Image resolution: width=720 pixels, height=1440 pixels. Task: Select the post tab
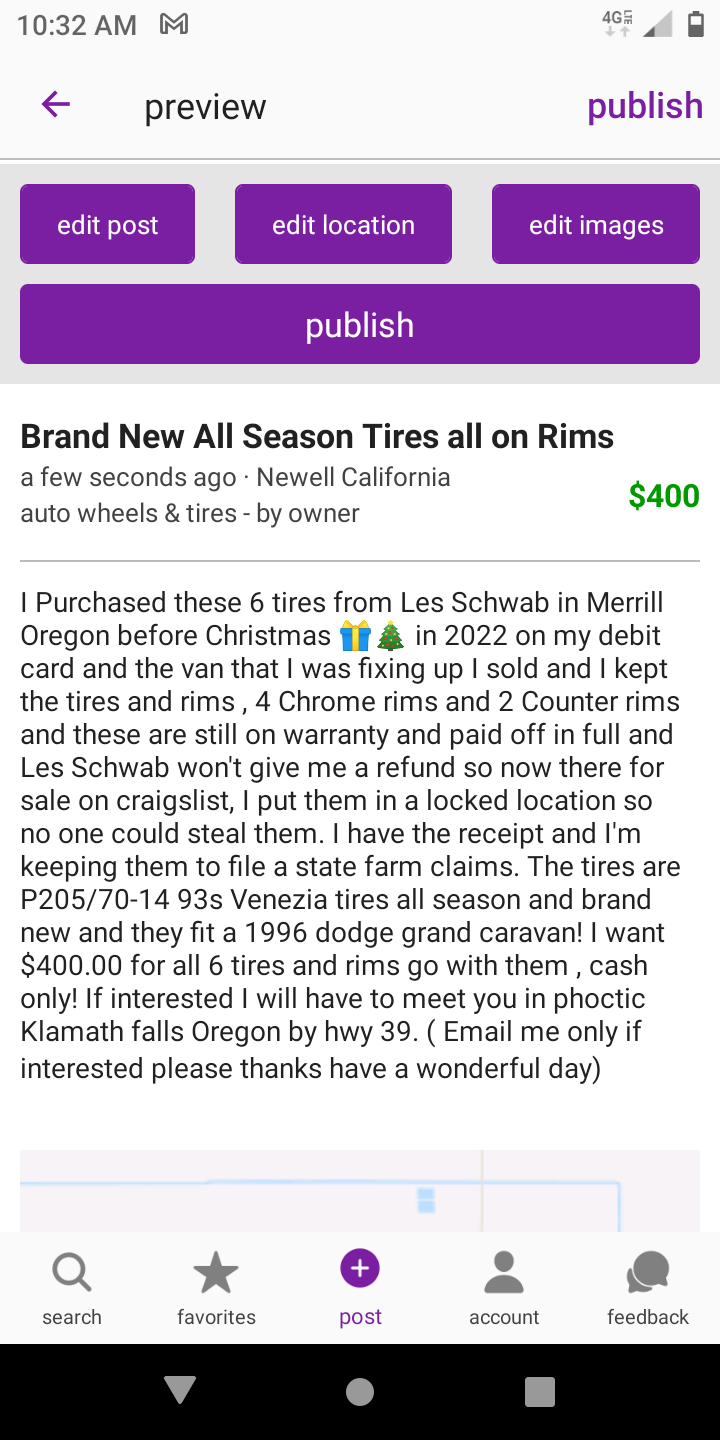click(x=360, y=1288)
